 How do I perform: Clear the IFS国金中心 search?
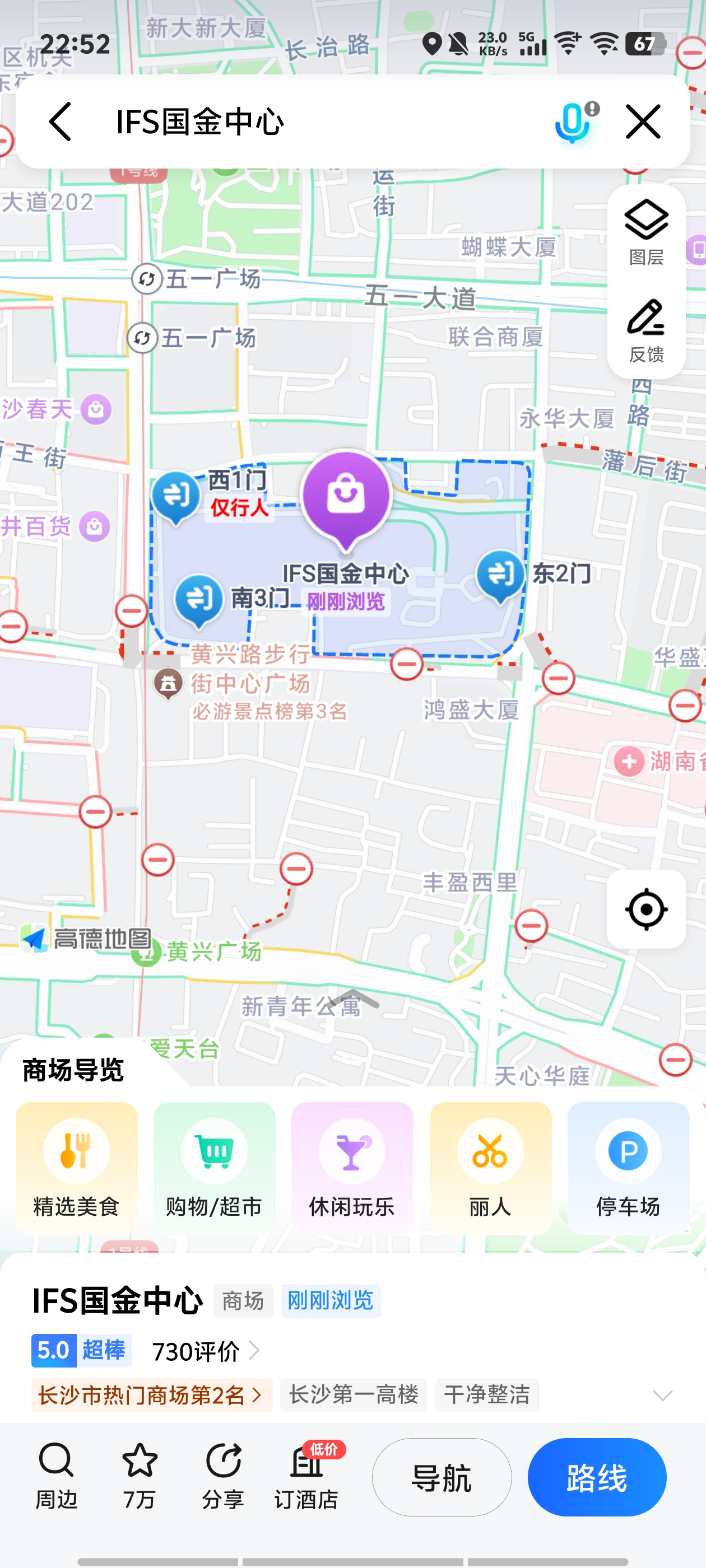click(643, 122)
